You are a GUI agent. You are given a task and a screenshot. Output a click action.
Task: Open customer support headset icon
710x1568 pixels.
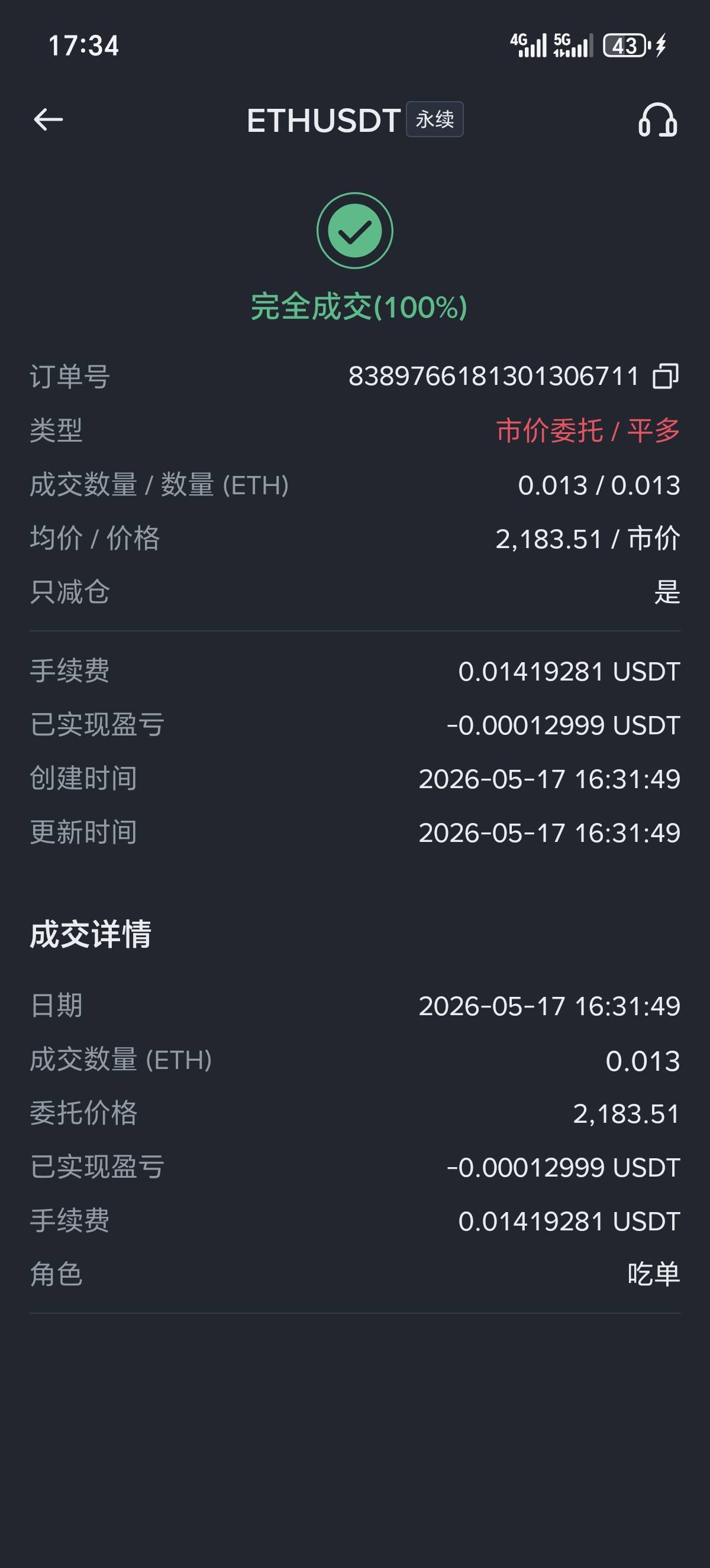click(x=657, y=120)
